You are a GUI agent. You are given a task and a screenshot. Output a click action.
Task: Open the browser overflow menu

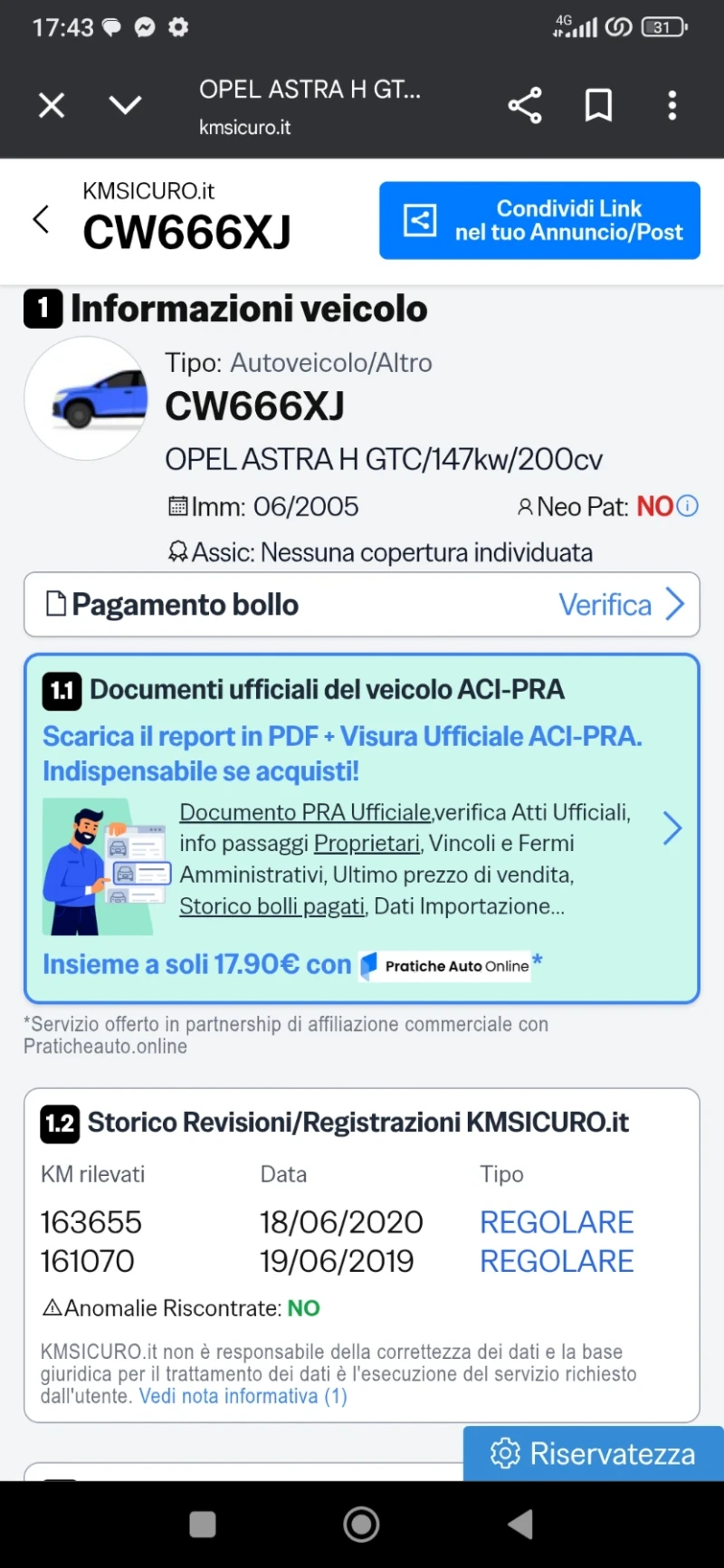(x=672, y=106)
